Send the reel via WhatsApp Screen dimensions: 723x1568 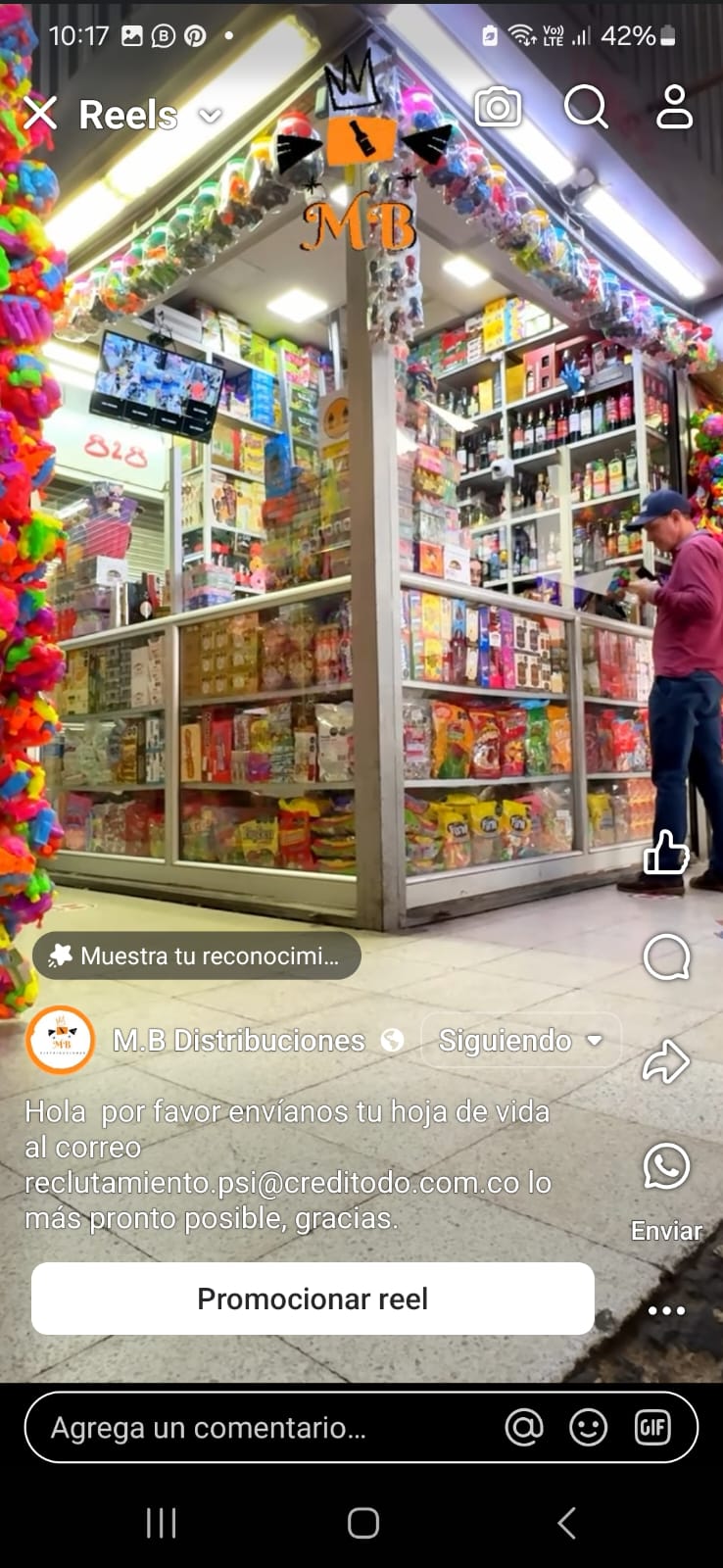pyautogui.click(x=666, y=1166)
